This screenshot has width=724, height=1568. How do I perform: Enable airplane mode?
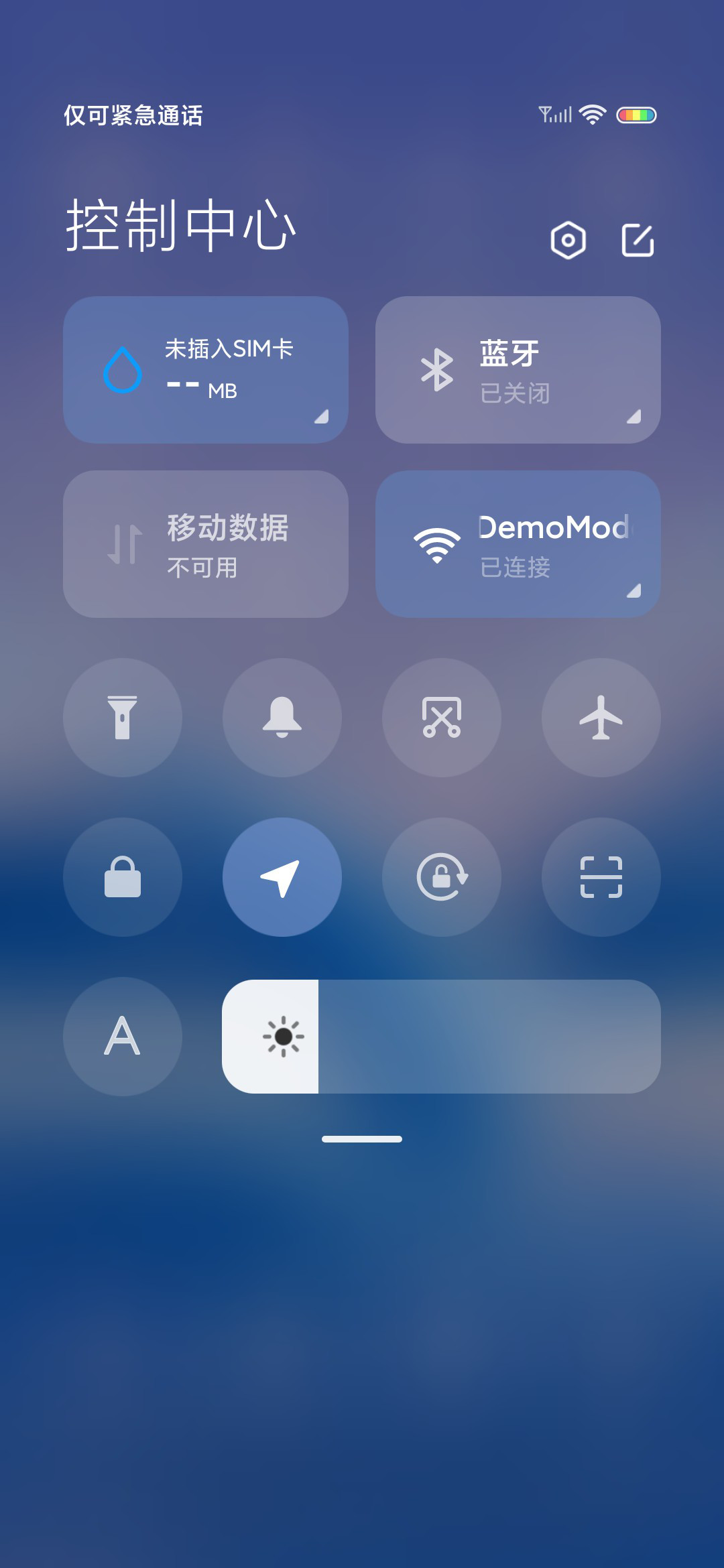(x=601, y=718)
